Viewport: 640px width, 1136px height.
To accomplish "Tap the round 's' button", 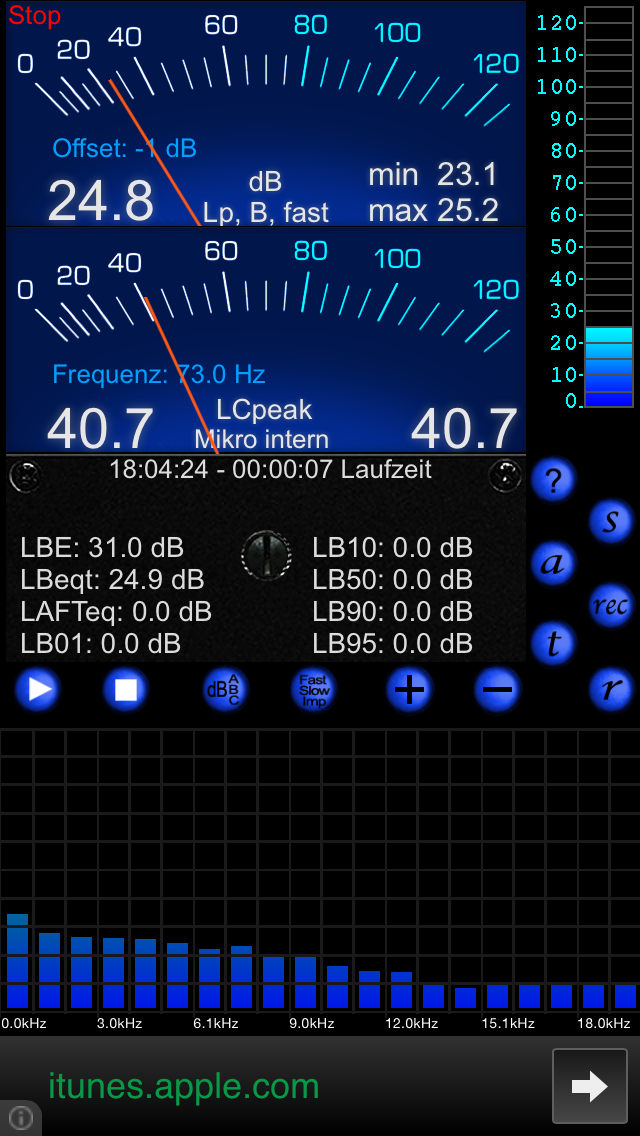I will pyautogui.click(x=610, y=520).
